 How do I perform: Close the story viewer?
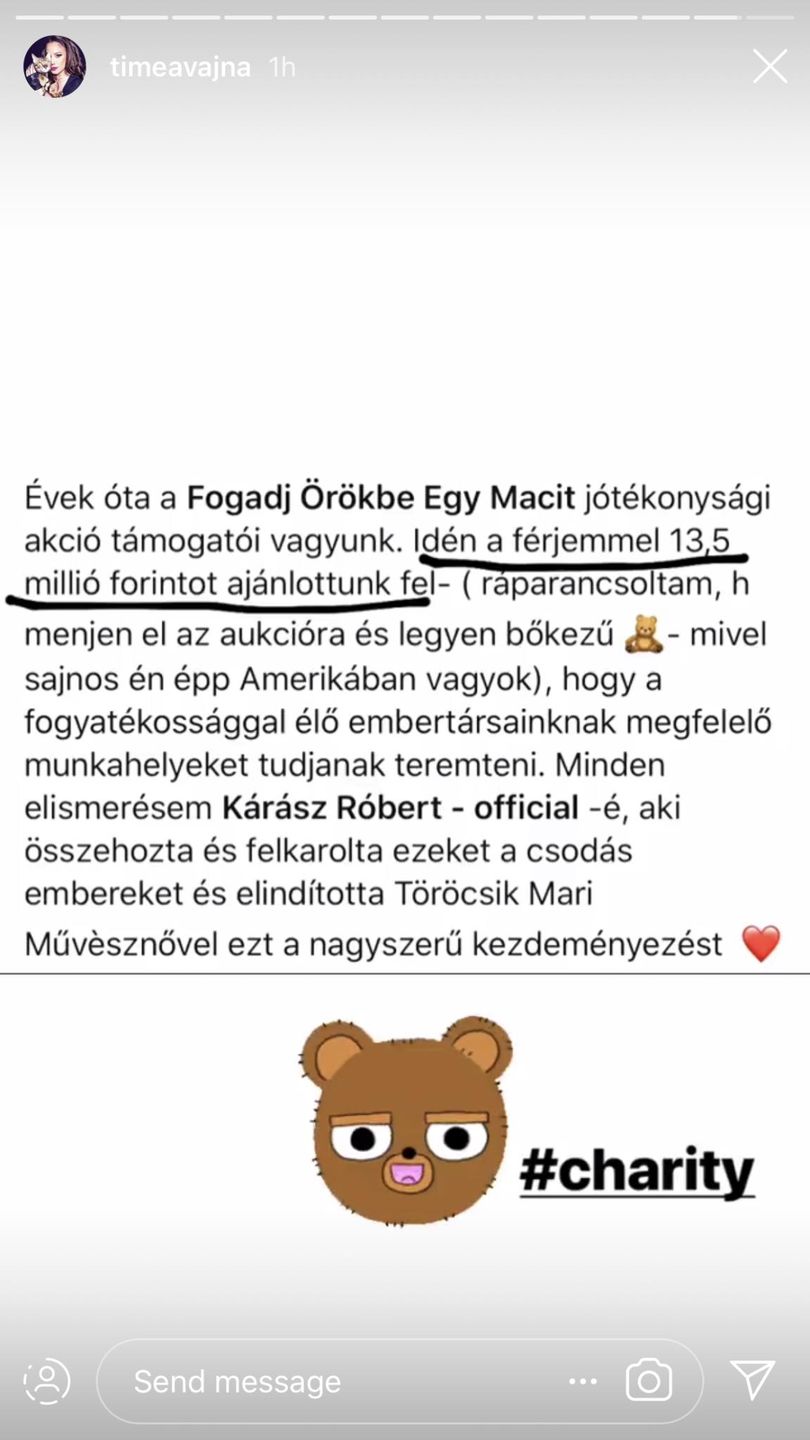[x=770, y=67]
